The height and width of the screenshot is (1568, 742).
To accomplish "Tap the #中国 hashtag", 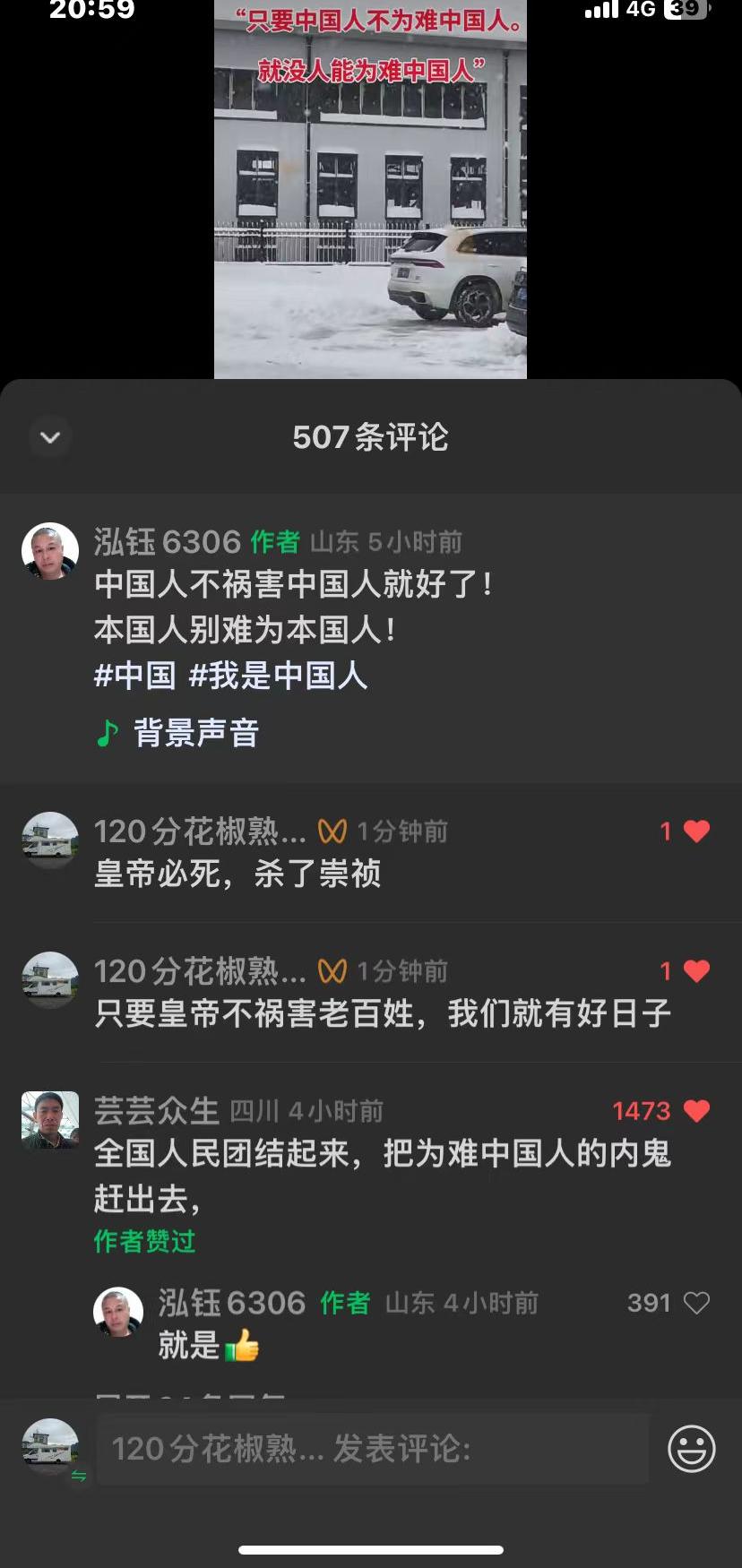I will click(135, 676).
